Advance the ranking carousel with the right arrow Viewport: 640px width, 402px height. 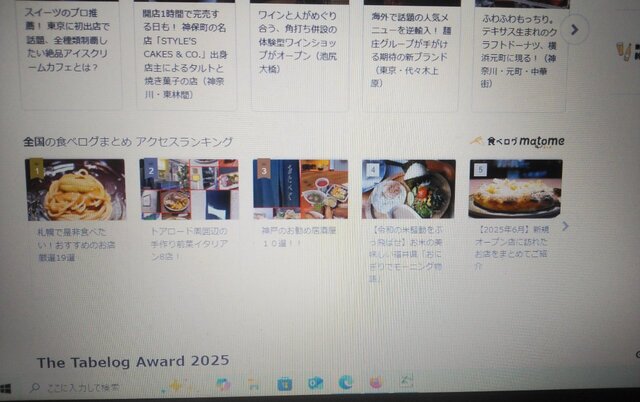pyautogui.click(x=565, y=226)
